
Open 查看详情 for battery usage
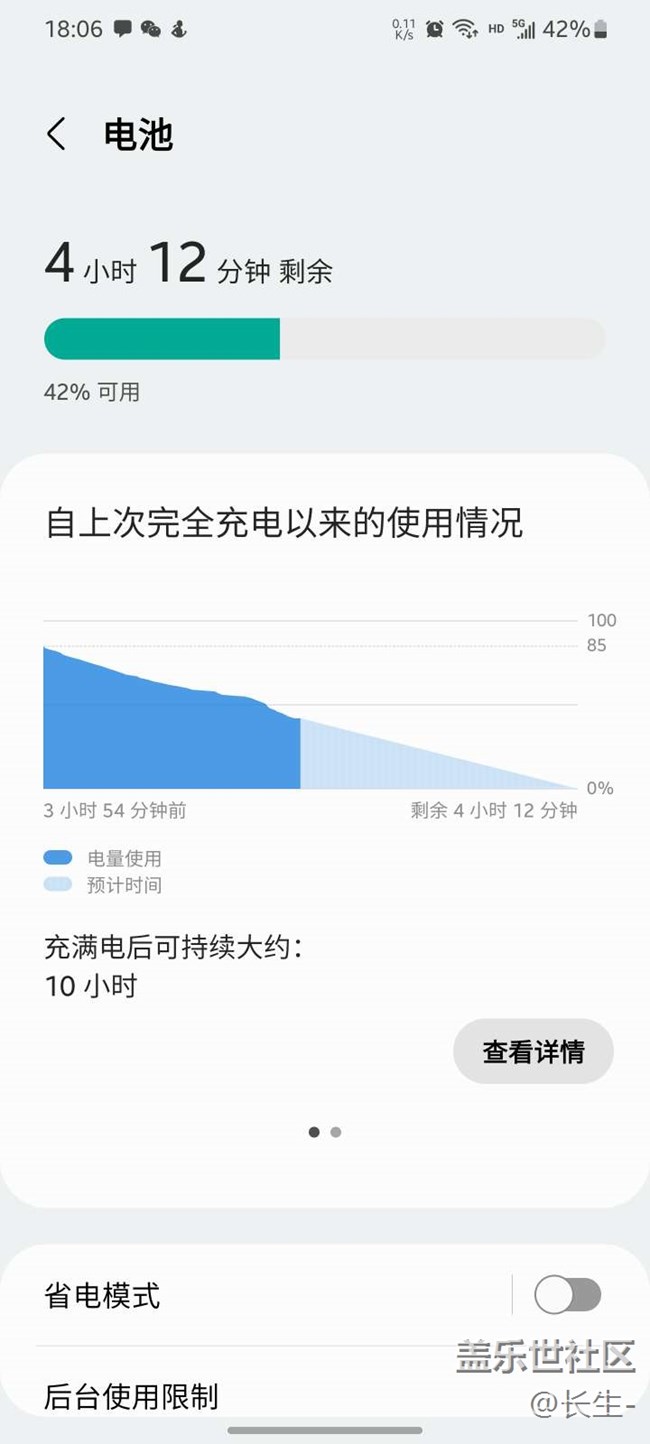click(x=533, y=1051)
